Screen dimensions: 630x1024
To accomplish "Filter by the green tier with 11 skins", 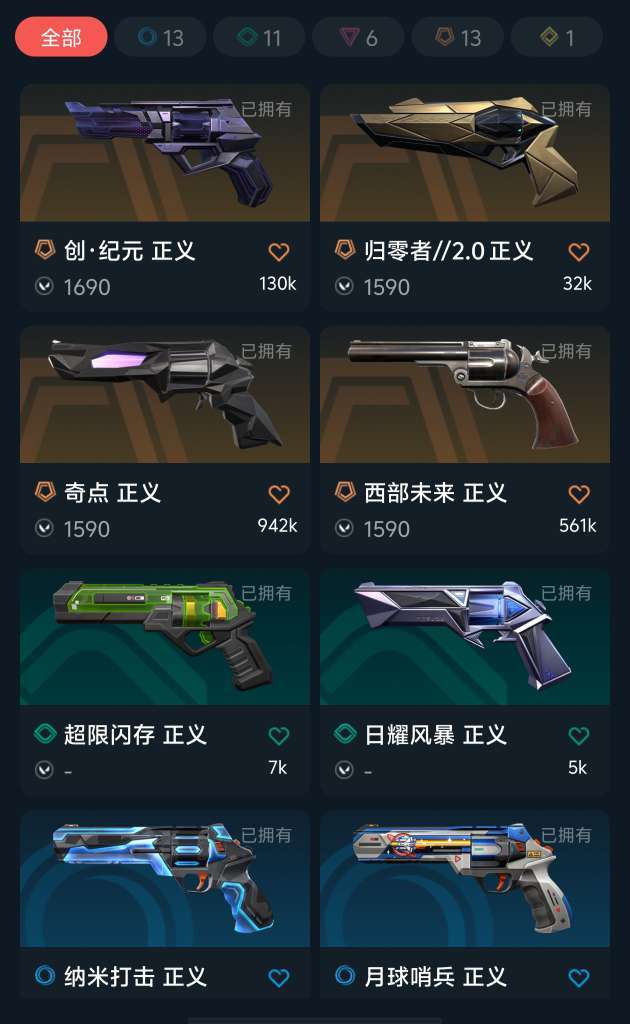I will point(259,37).
